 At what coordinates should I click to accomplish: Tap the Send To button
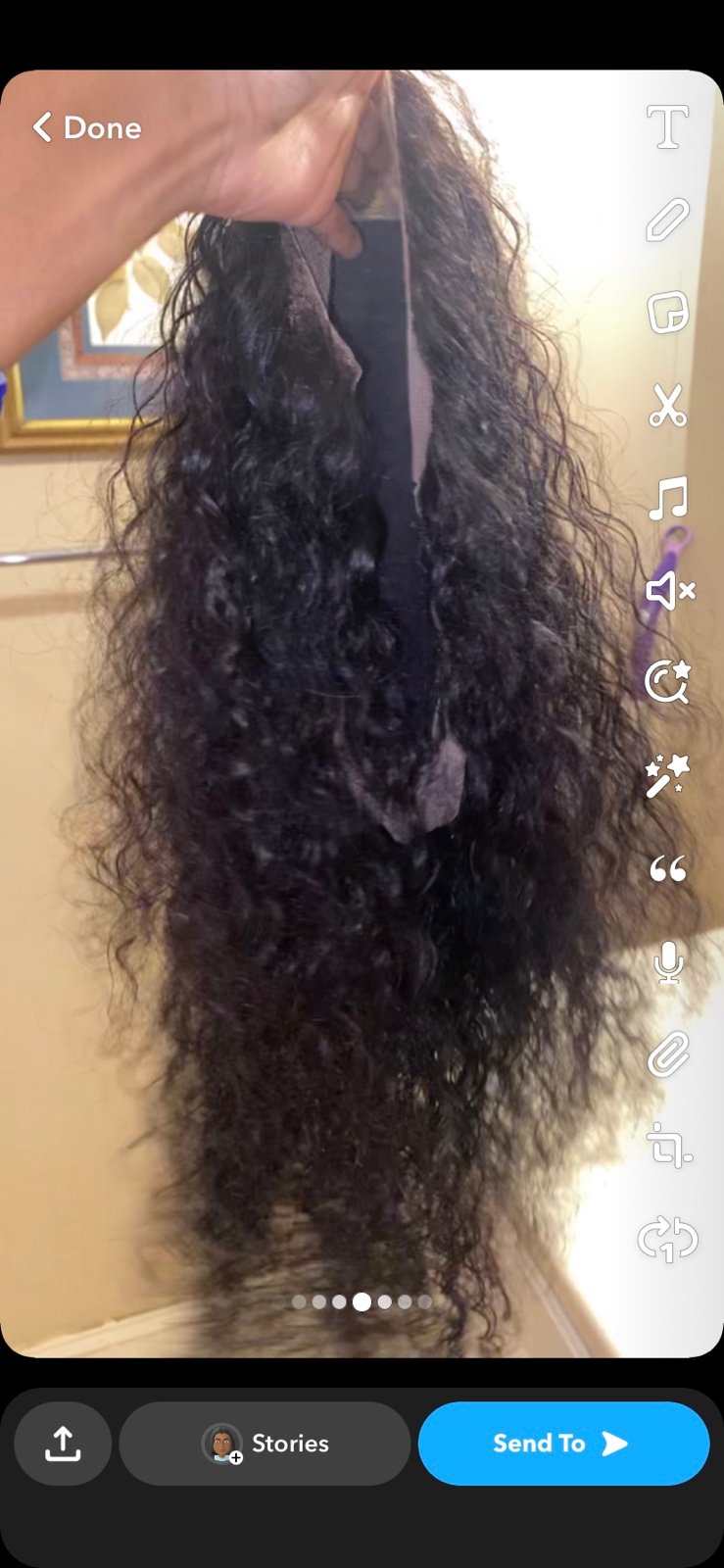pyautogui.click(x=563, y=1444)
